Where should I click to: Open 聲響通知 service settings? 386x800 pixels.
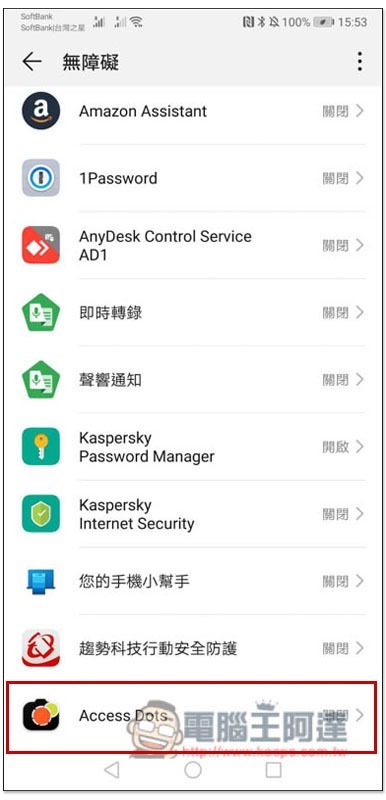pos(193,380)
